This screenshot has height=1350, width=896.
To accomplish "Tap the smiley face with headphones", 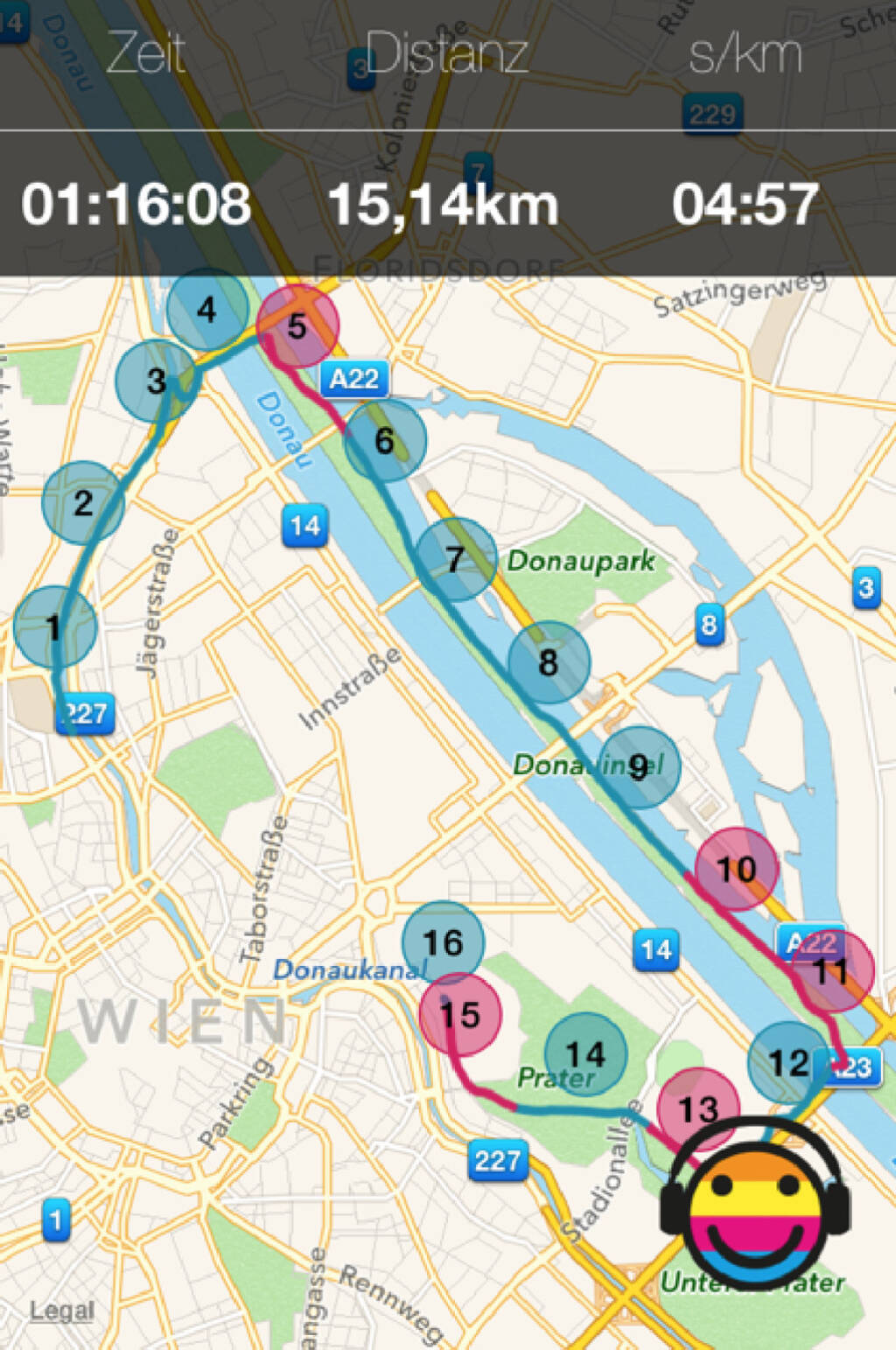I will tap(755, 1202).
